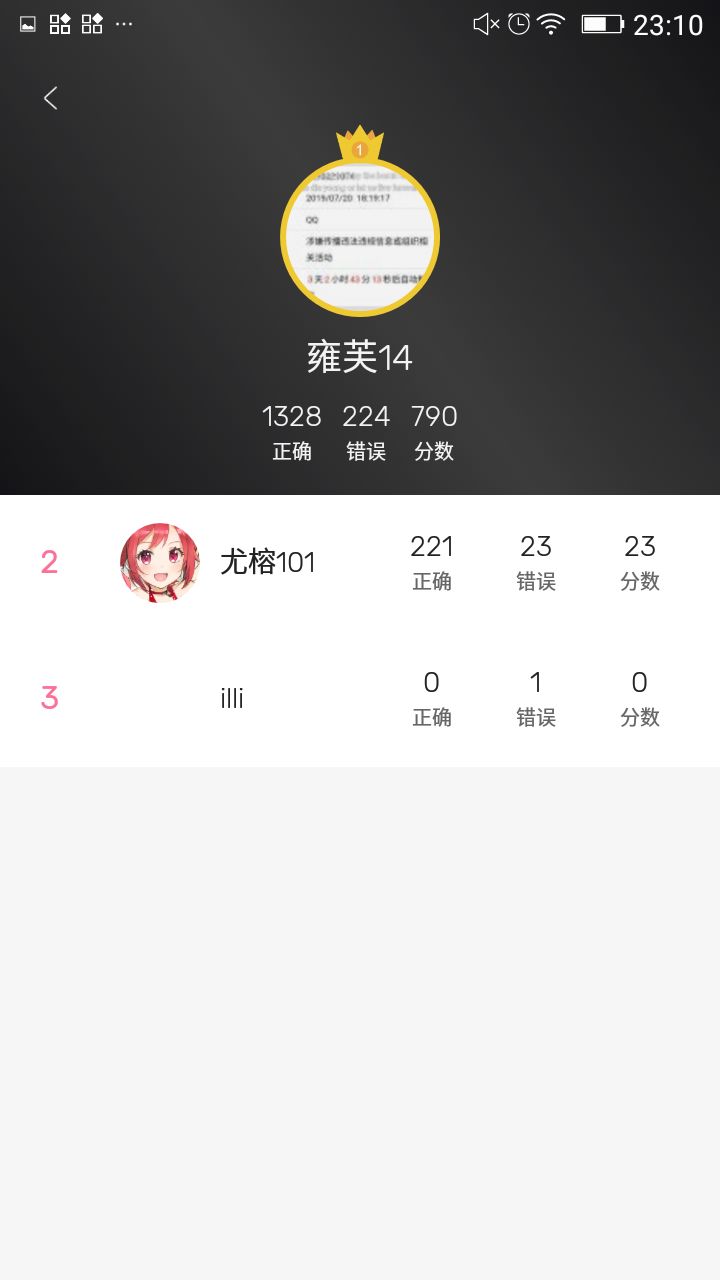The height and width of the screenshot is (1280, 720).
Task: Tap the 790 分数 score of 雍芙14
Action: pyautogui.click(x=432, y=430)
